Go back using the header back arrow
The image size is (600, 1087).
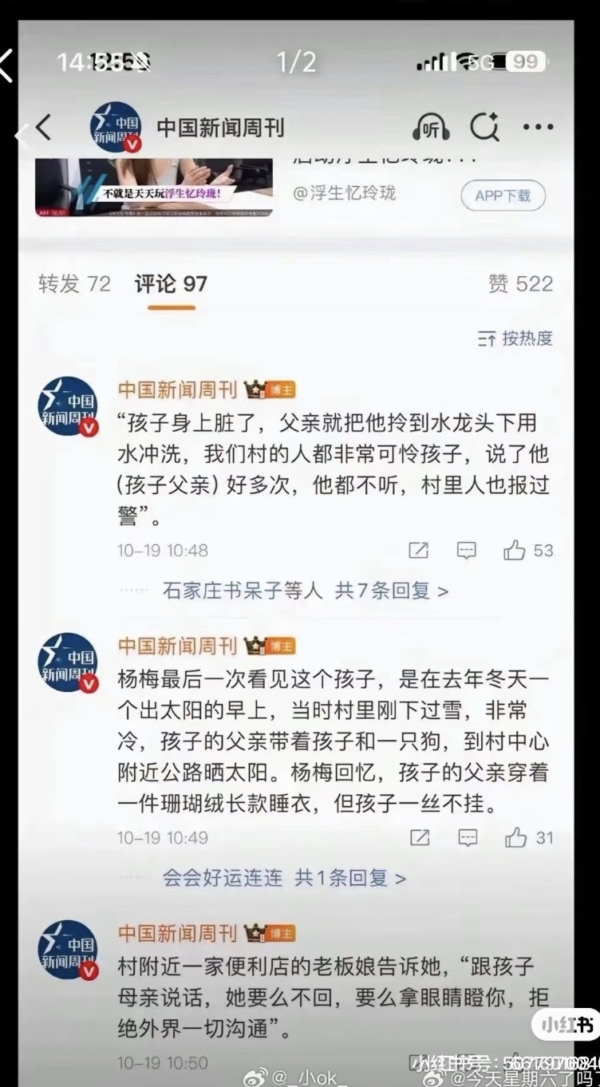pos(42,128)
